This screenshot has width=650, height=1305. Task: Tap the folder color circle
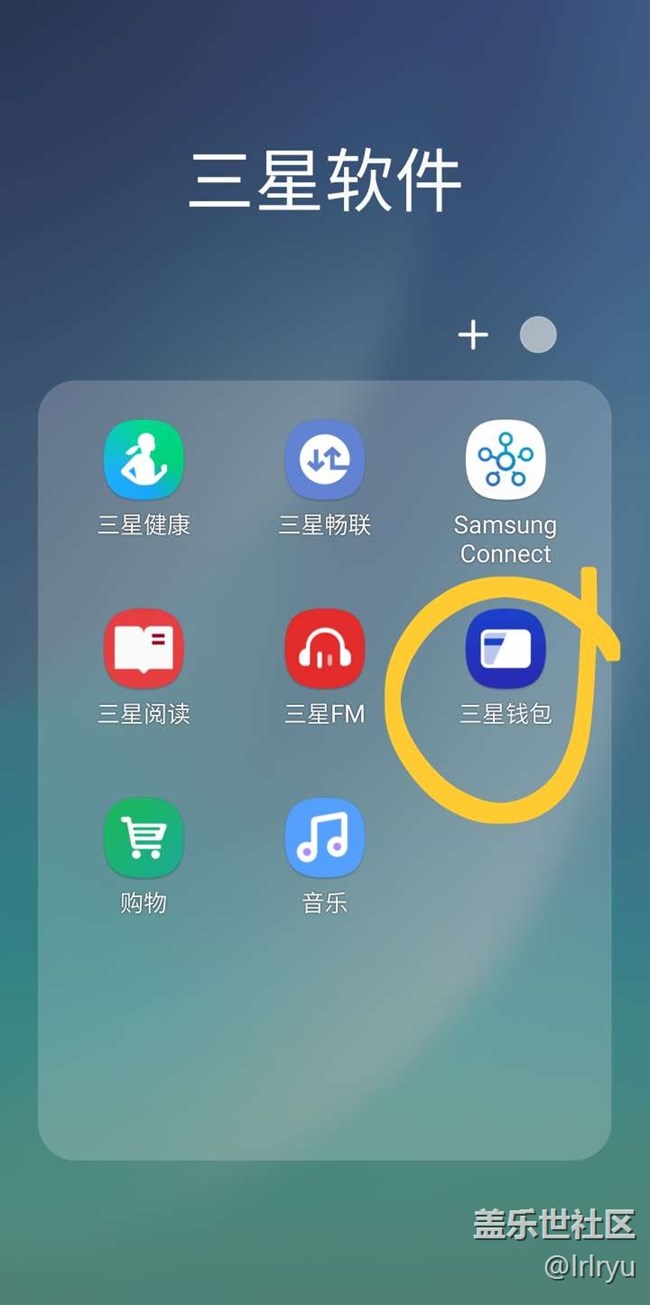coord(538,335)
